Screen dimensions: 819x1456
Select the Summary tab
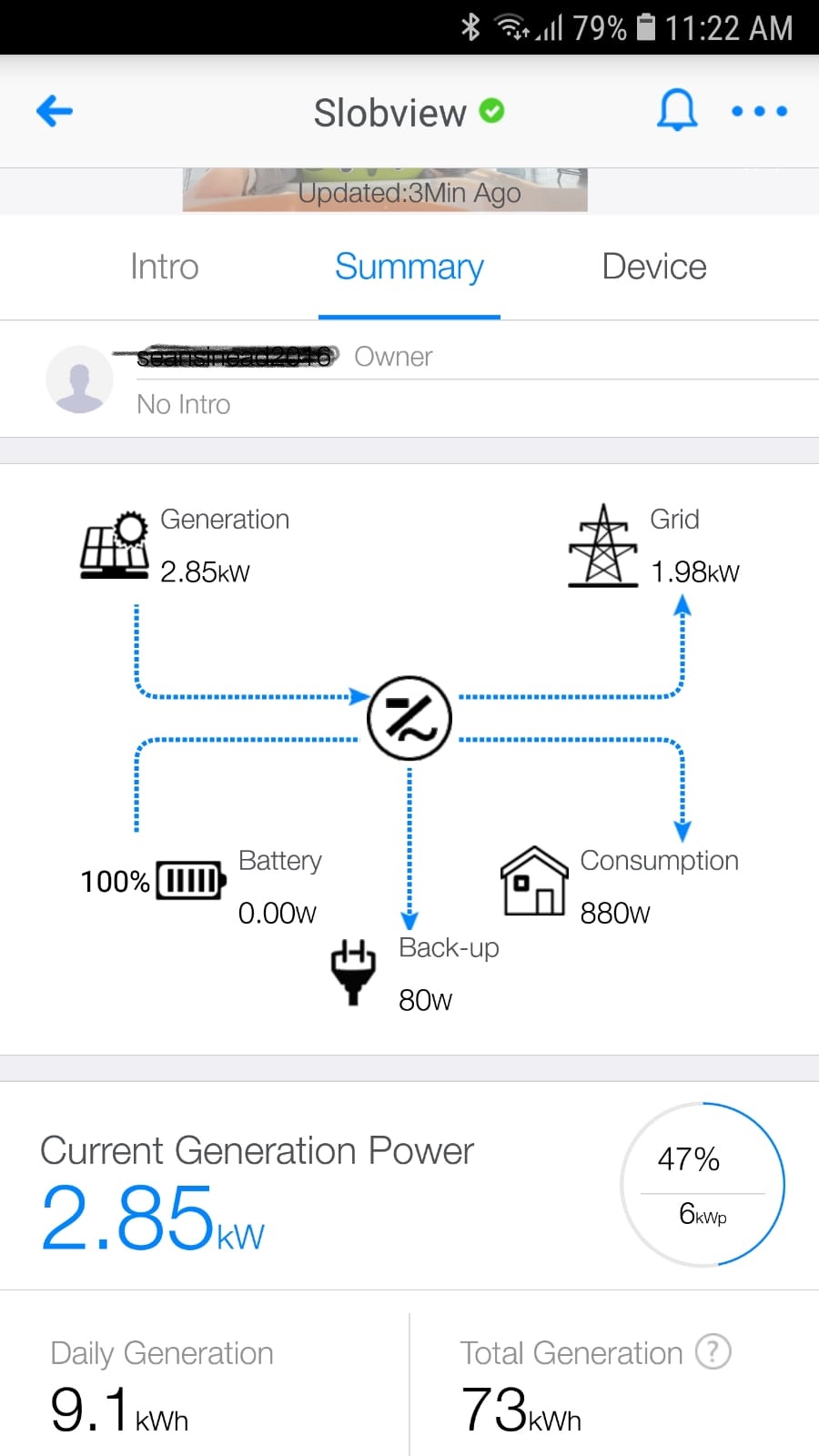[409, 267]
